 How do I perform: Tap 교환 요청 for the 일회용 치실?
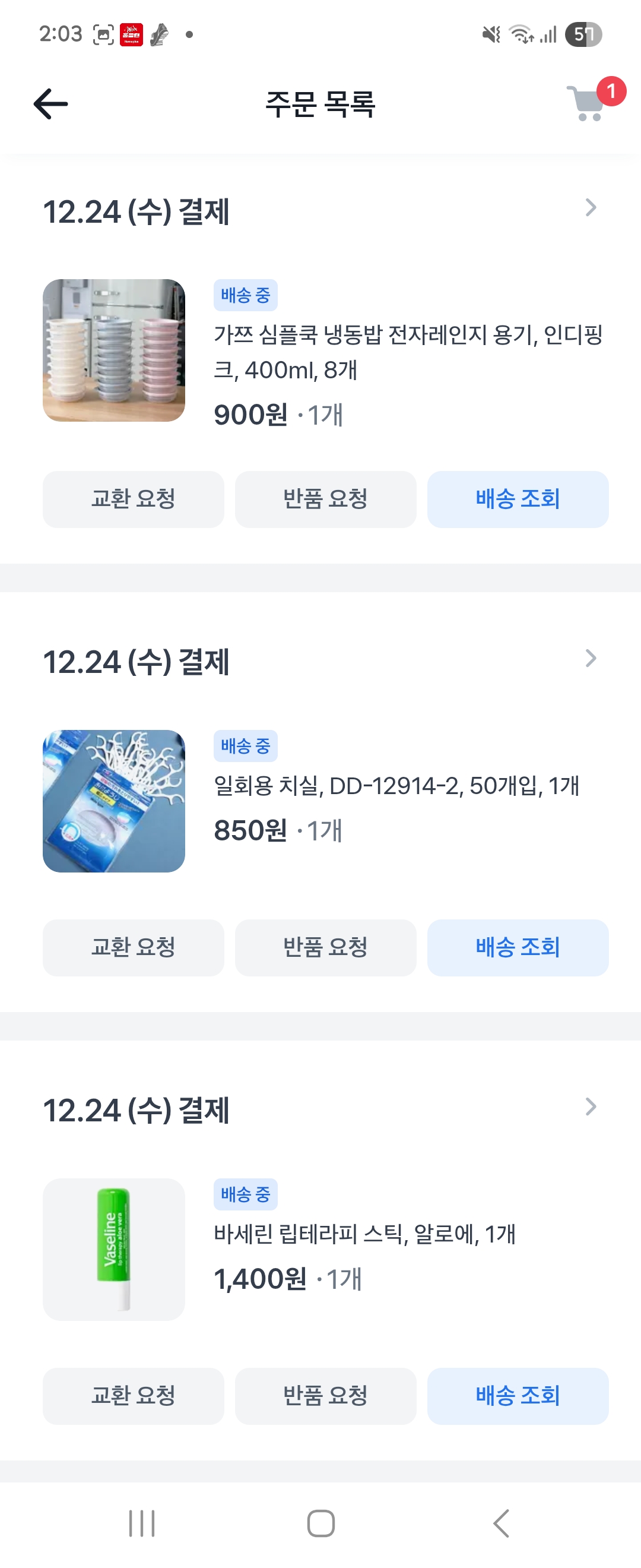click(x=133, y=948)
